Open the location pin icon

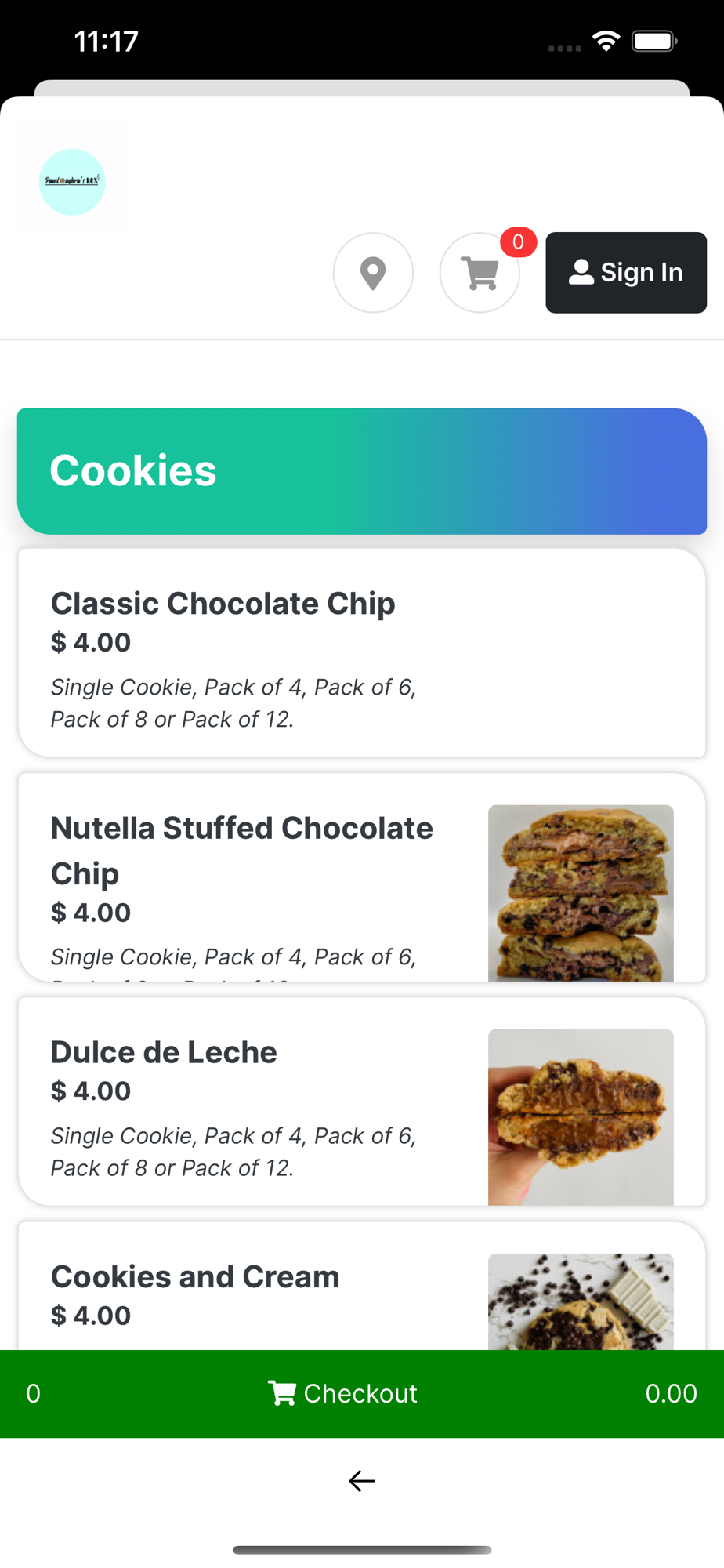click(373, 273)
